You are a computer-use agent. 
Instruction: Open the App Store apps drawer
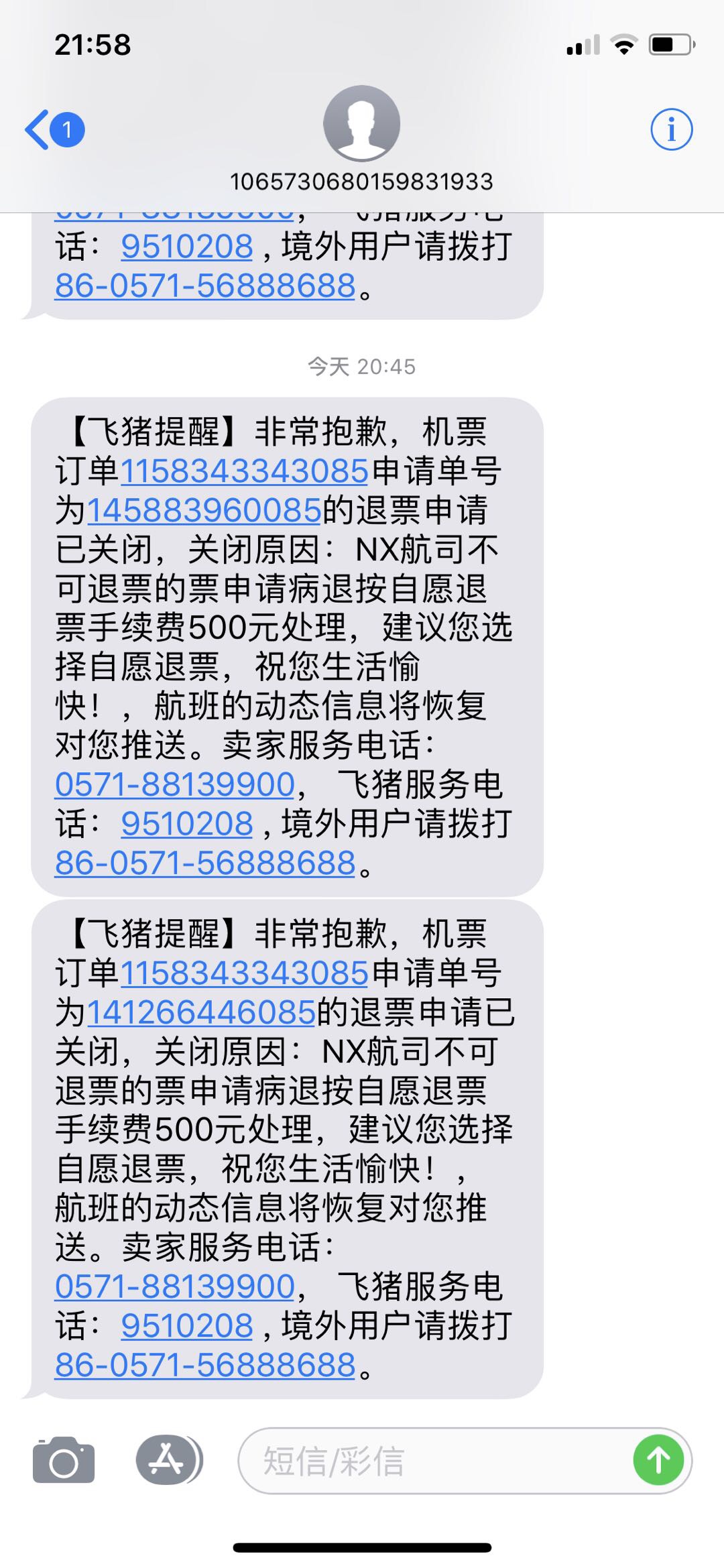[168, 1459]
